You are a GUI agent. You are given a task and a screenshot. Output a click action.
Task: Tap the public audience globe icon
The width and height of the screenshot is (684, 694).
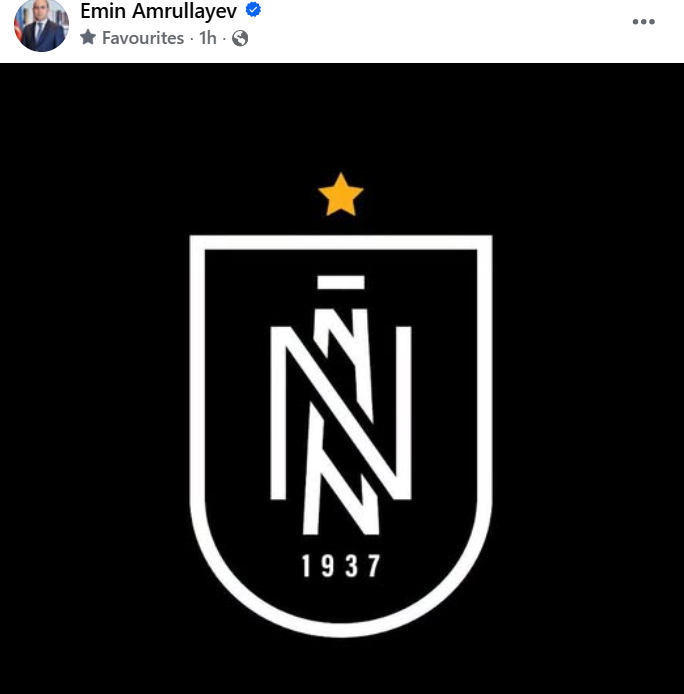[x=239, y=38]
